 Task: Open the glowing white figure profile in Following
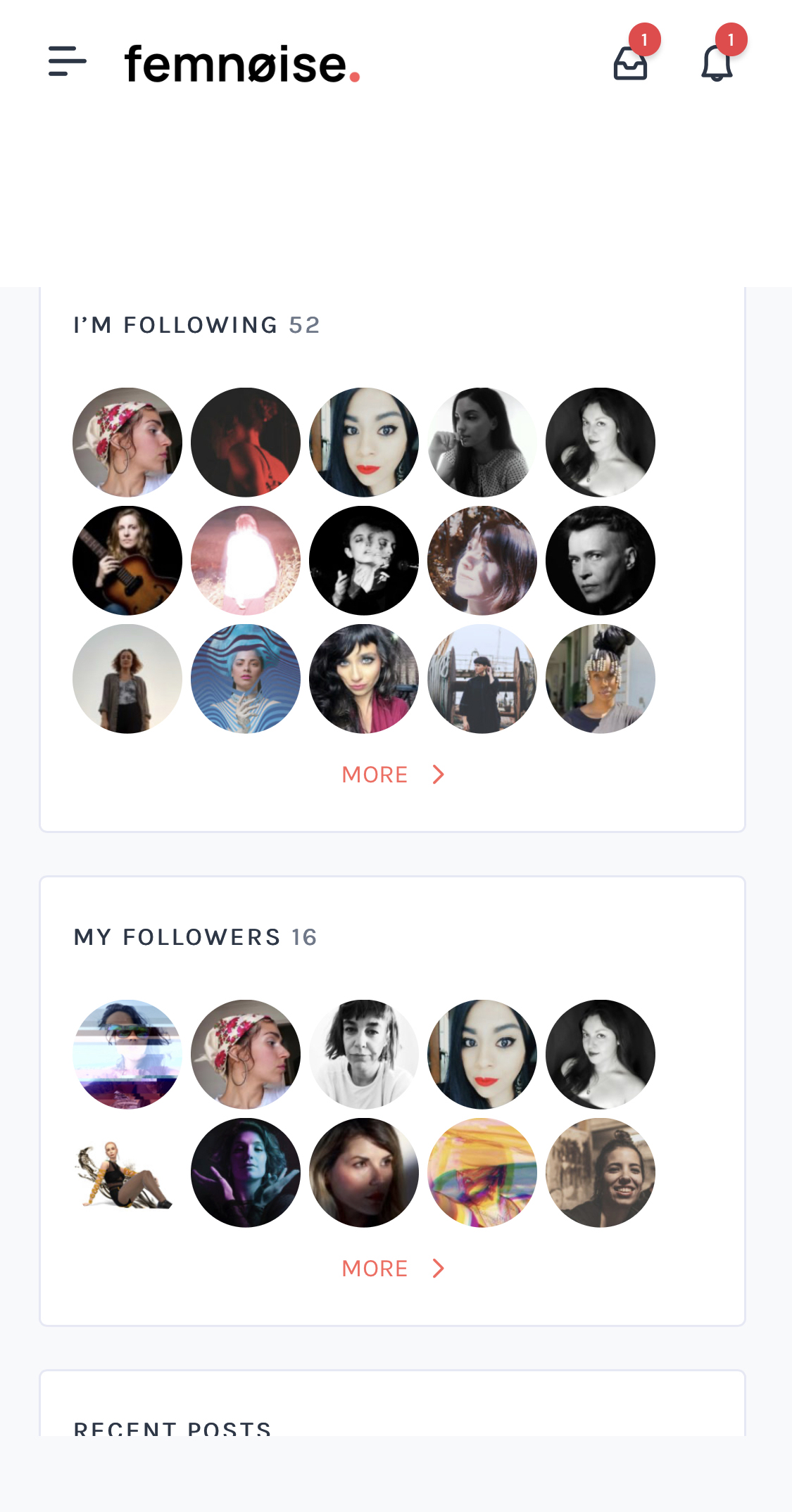(246, 561)
